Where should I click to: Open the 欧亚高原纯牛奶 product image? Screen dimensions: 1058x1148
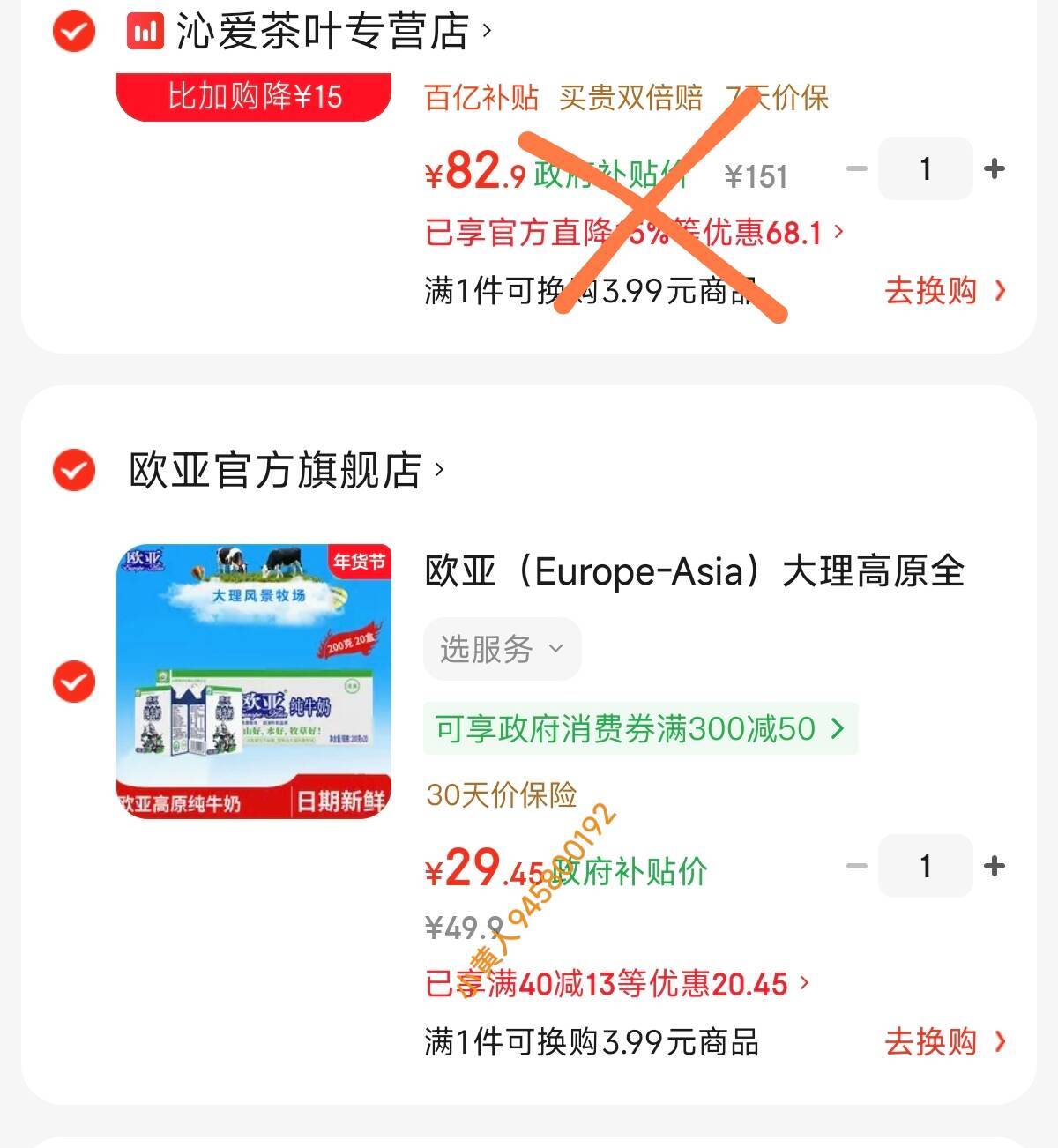(x=254, y=682)
